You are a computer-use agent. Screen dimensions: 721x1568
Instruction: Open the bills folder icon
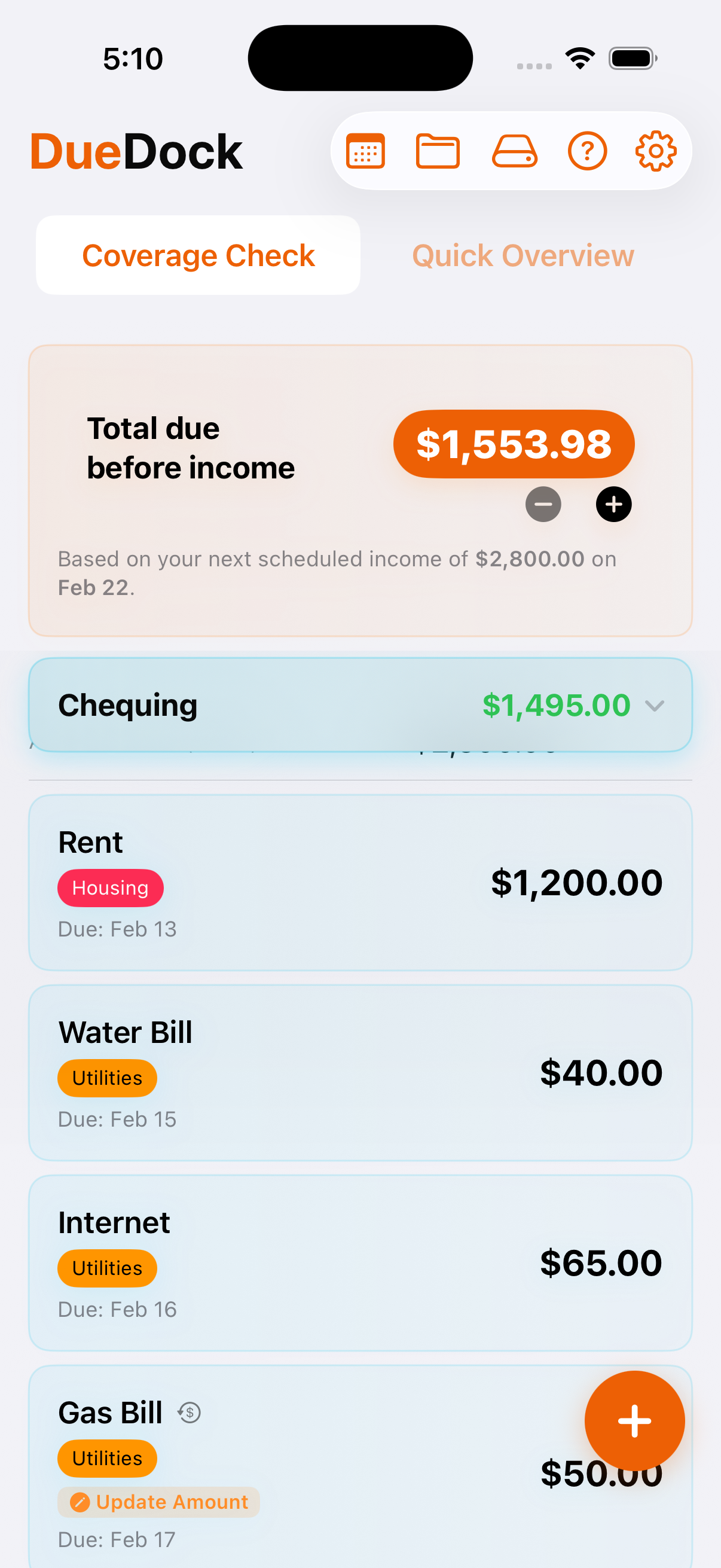pyautogui.click(x=438, y=151)
